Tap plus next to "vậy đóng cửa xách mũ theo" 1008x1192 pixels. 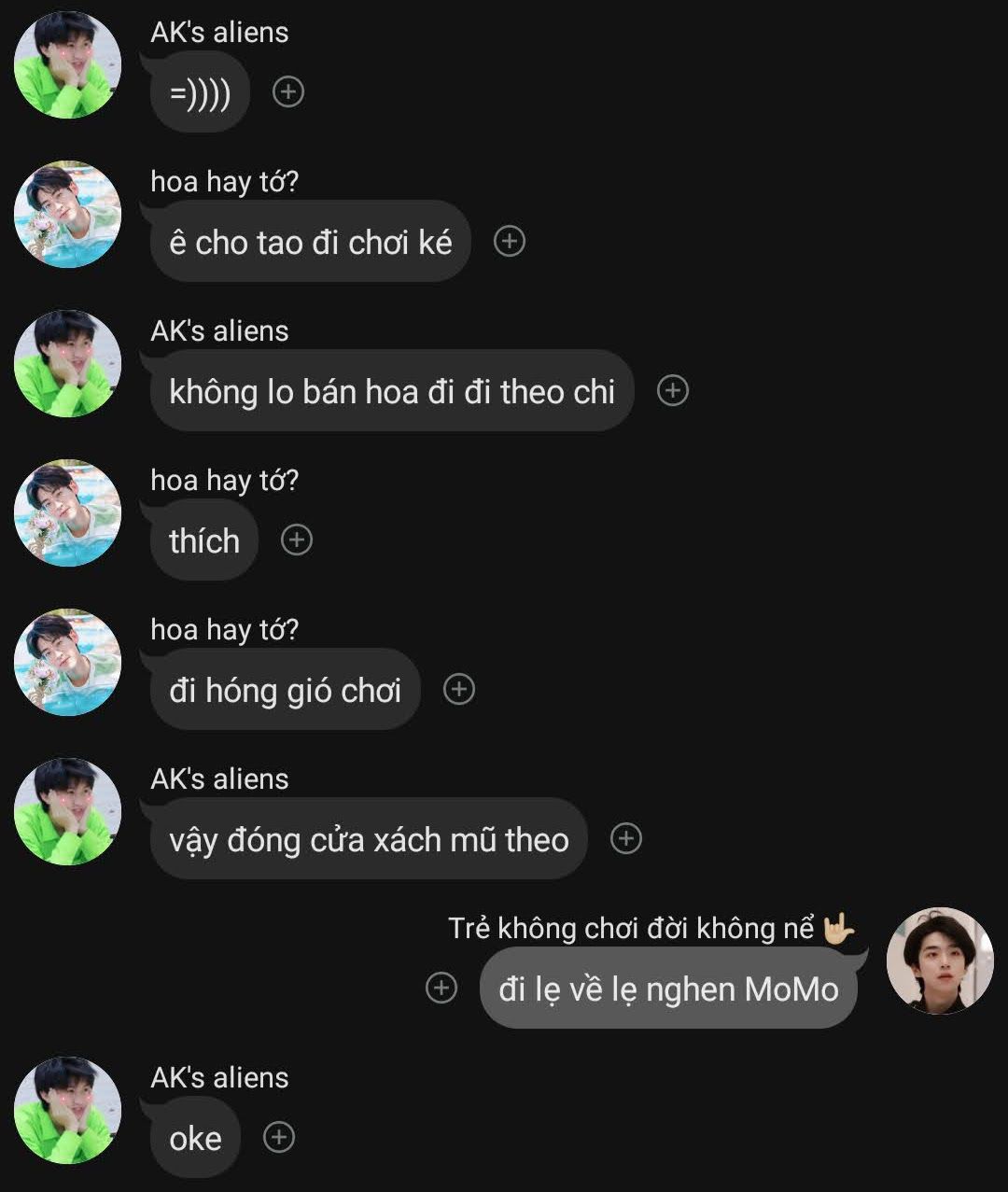pyautogui.click(x=626, y=838)
